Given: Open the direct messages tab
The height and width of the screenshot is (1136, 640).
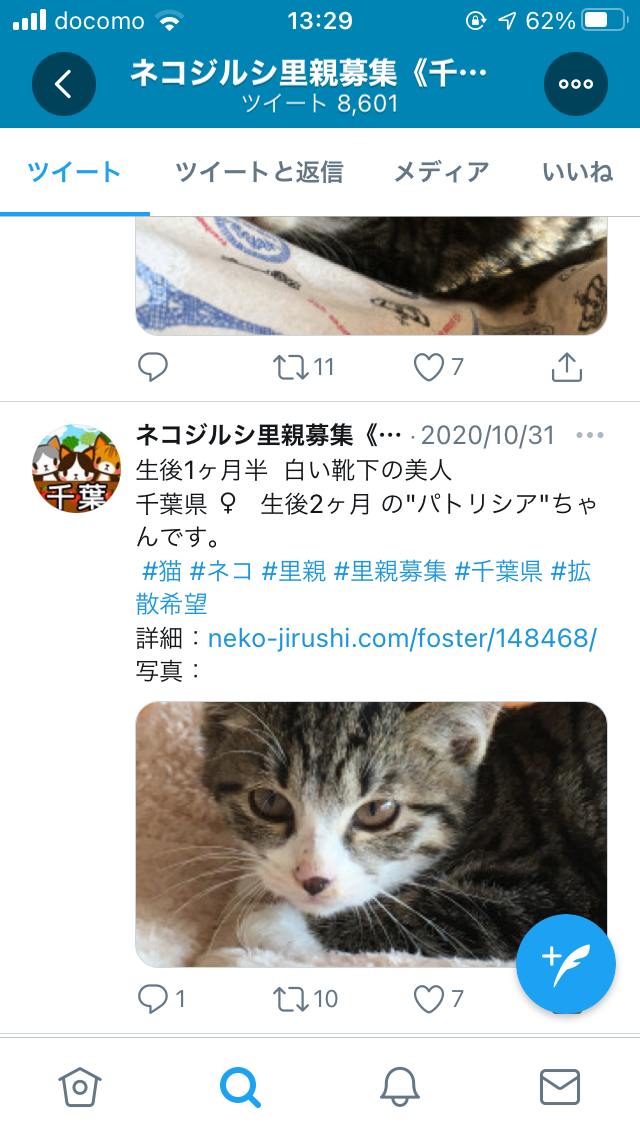Looking at the screenshot, I should pyautogui.click(x=560, y=1085).
